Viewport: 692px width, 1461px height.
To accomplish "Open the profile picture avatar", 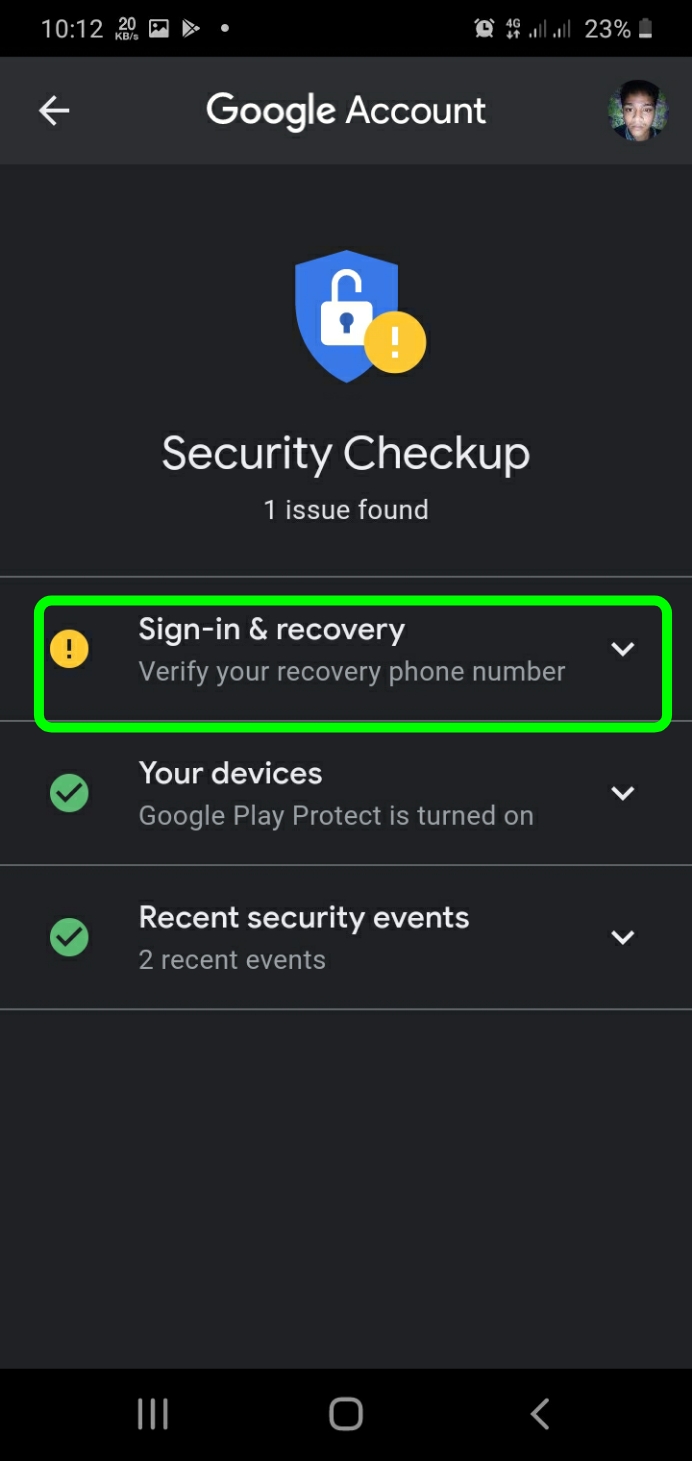I will point(637,111).
